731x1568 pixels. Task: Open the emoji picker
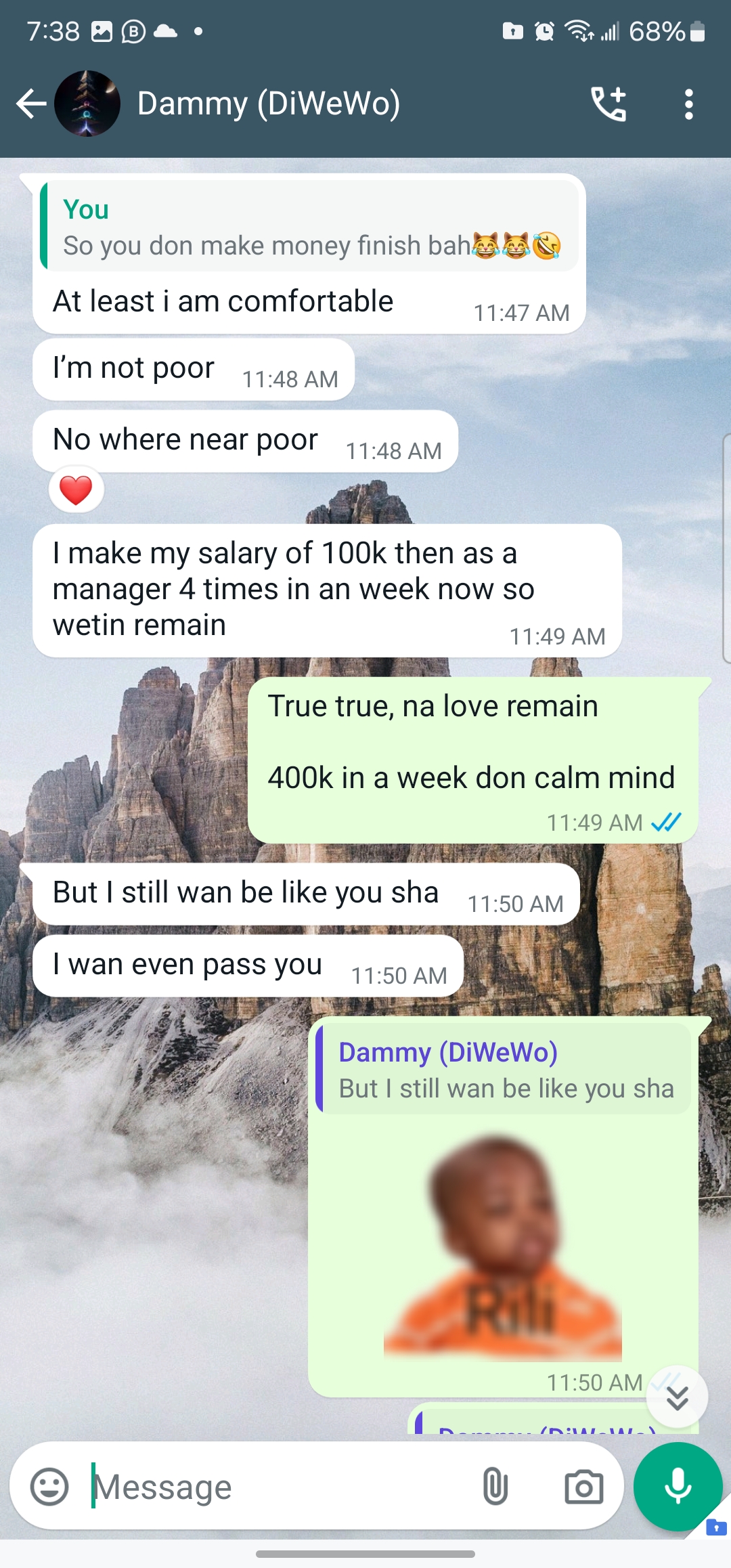point(49,1487)
